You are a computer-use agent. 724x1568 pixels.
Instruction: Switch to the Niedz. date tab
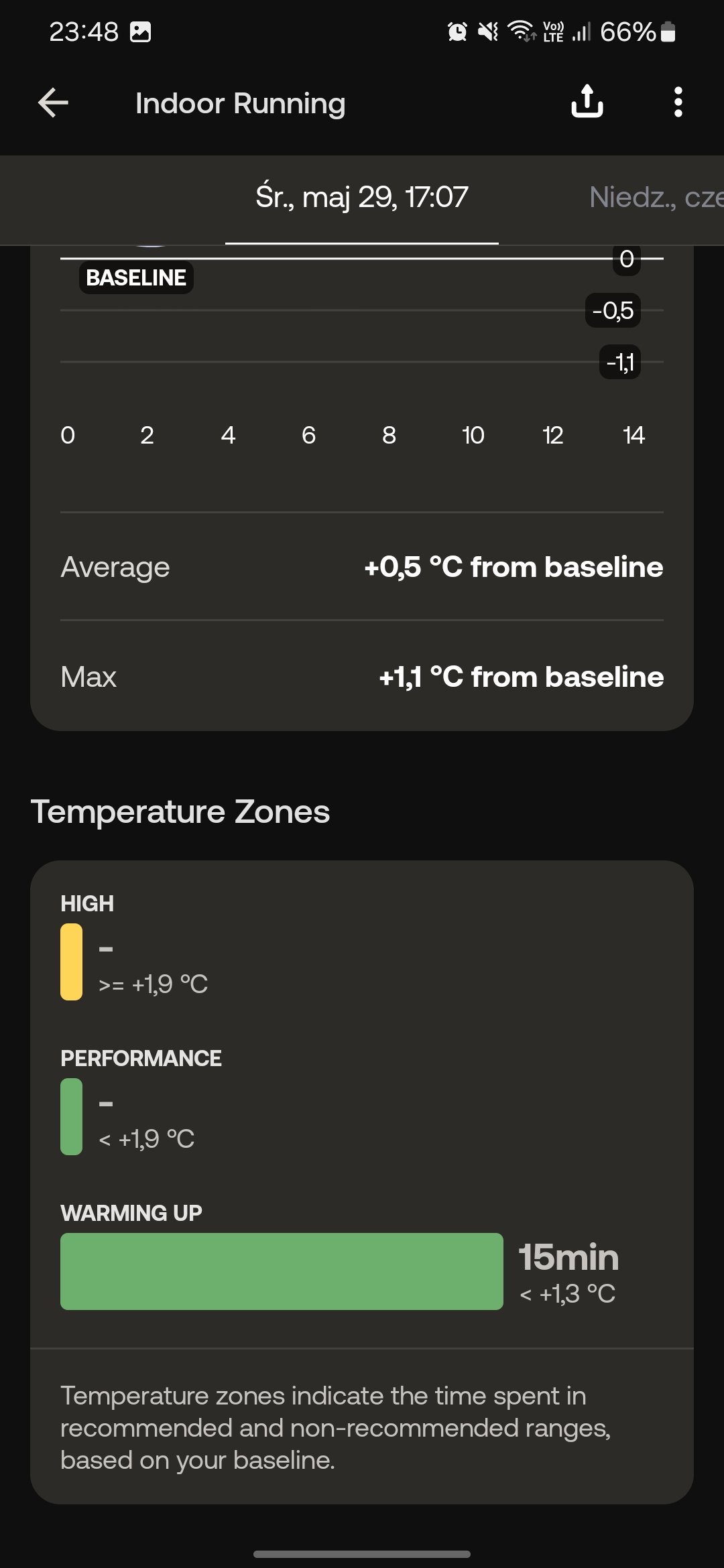click(x=656, y=197)
